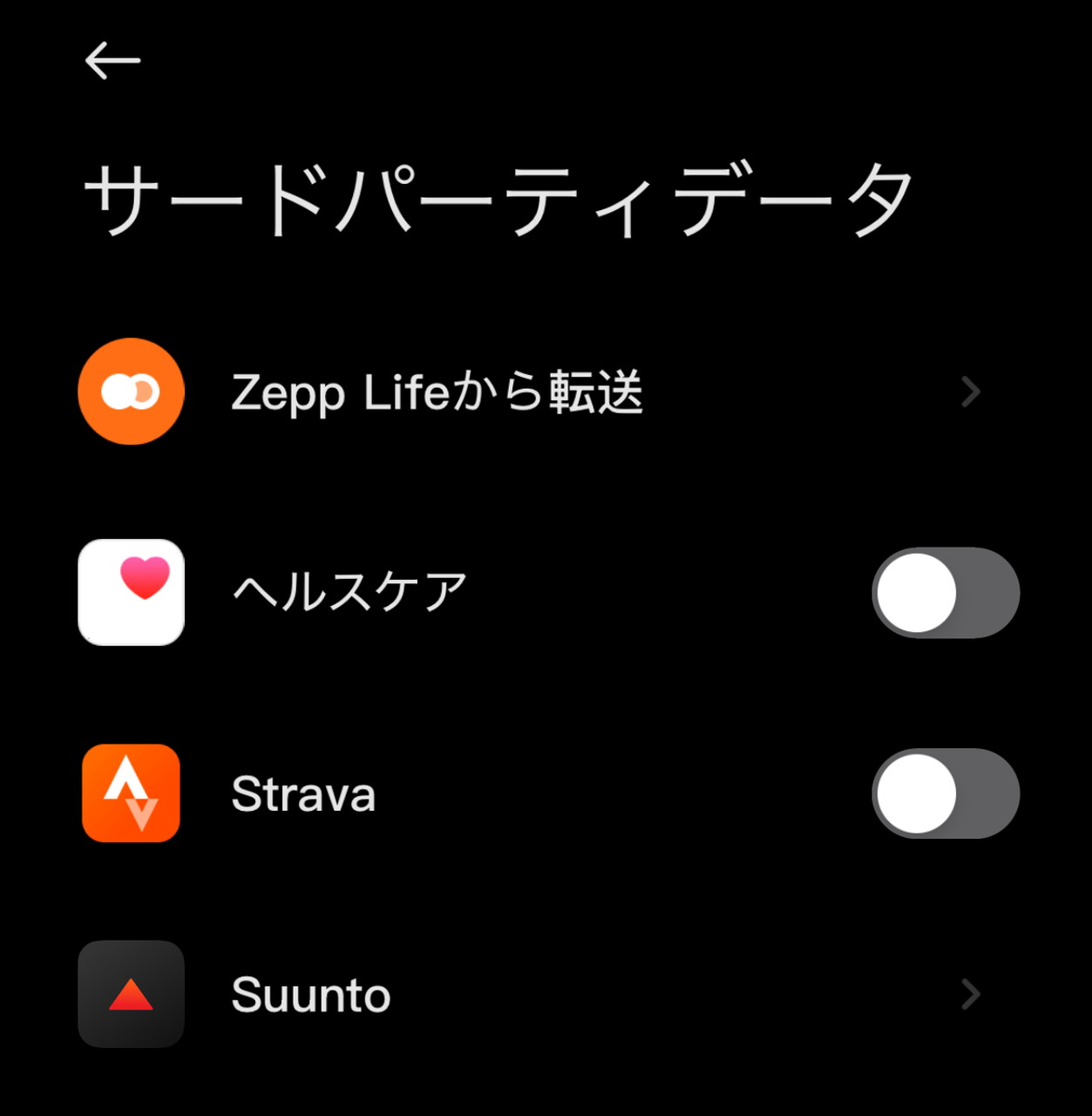Click the Strava row label

point(304,794)
